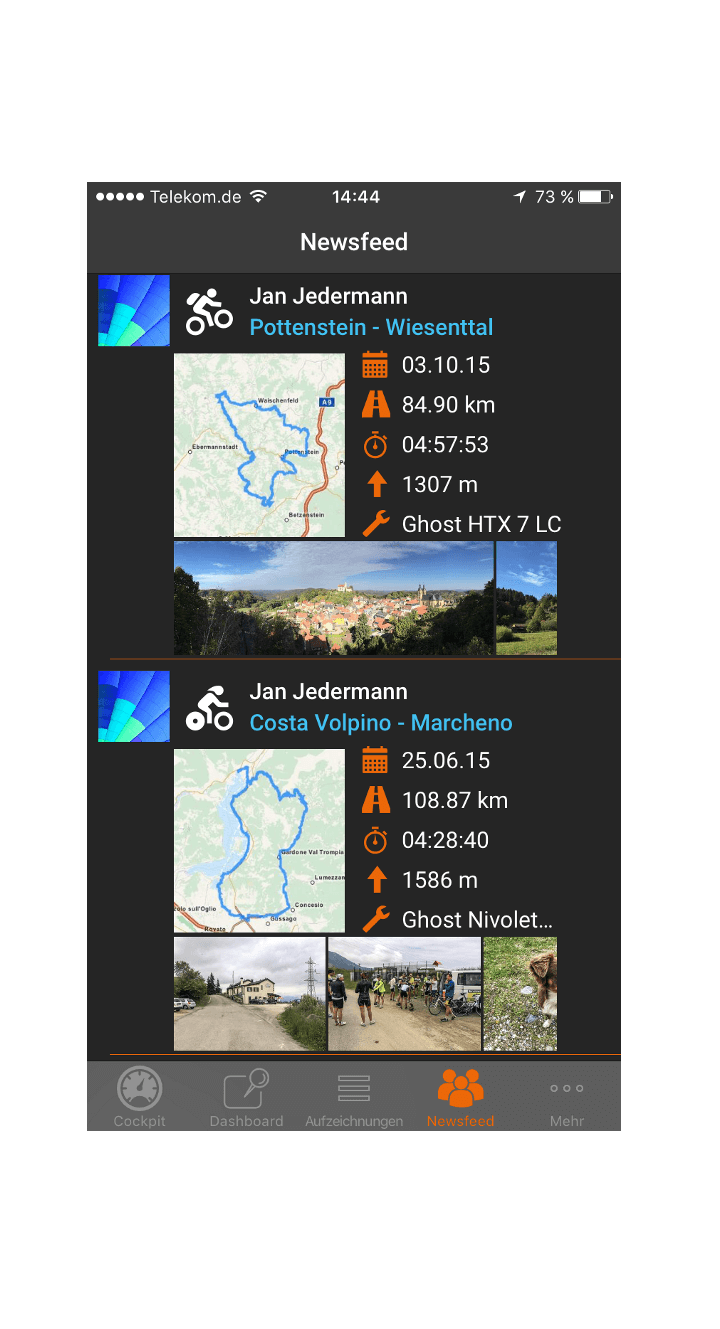Open the panorama photo of the village

coord(334,598)
